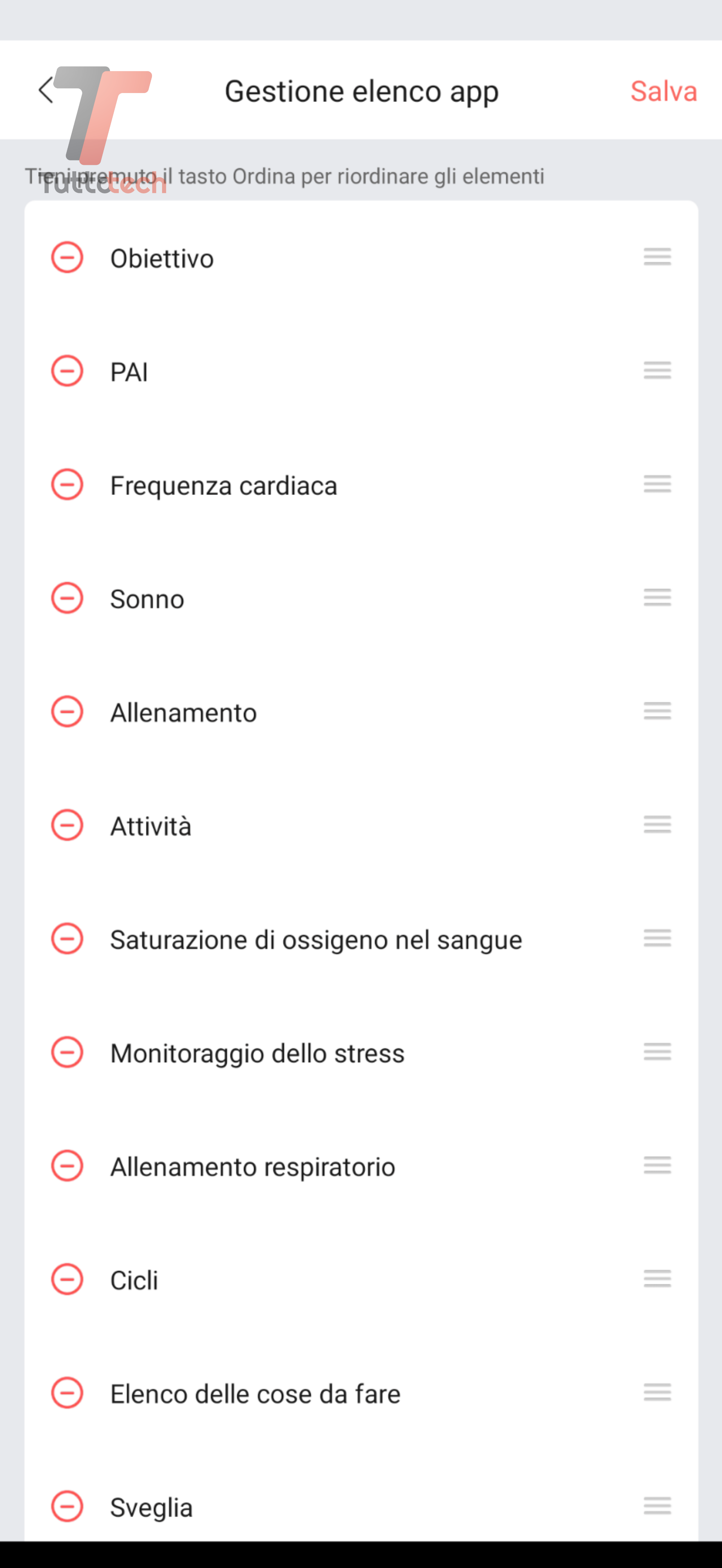Delete Frequenza cardiaca from the list

(x=67, y=485)
